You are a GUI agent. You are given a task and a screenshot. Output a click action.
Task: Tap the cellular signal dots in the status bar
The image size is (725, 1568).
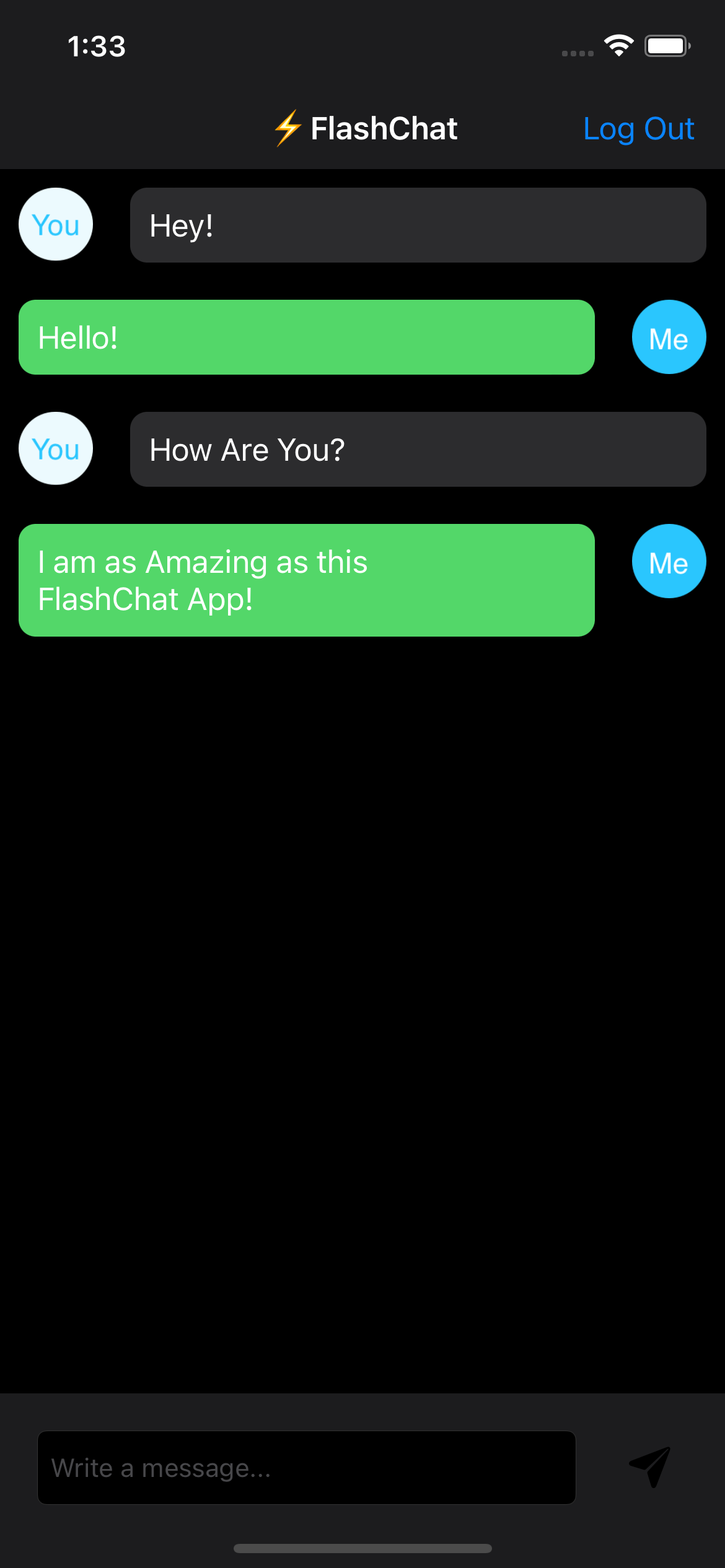[x=576, y=53]
